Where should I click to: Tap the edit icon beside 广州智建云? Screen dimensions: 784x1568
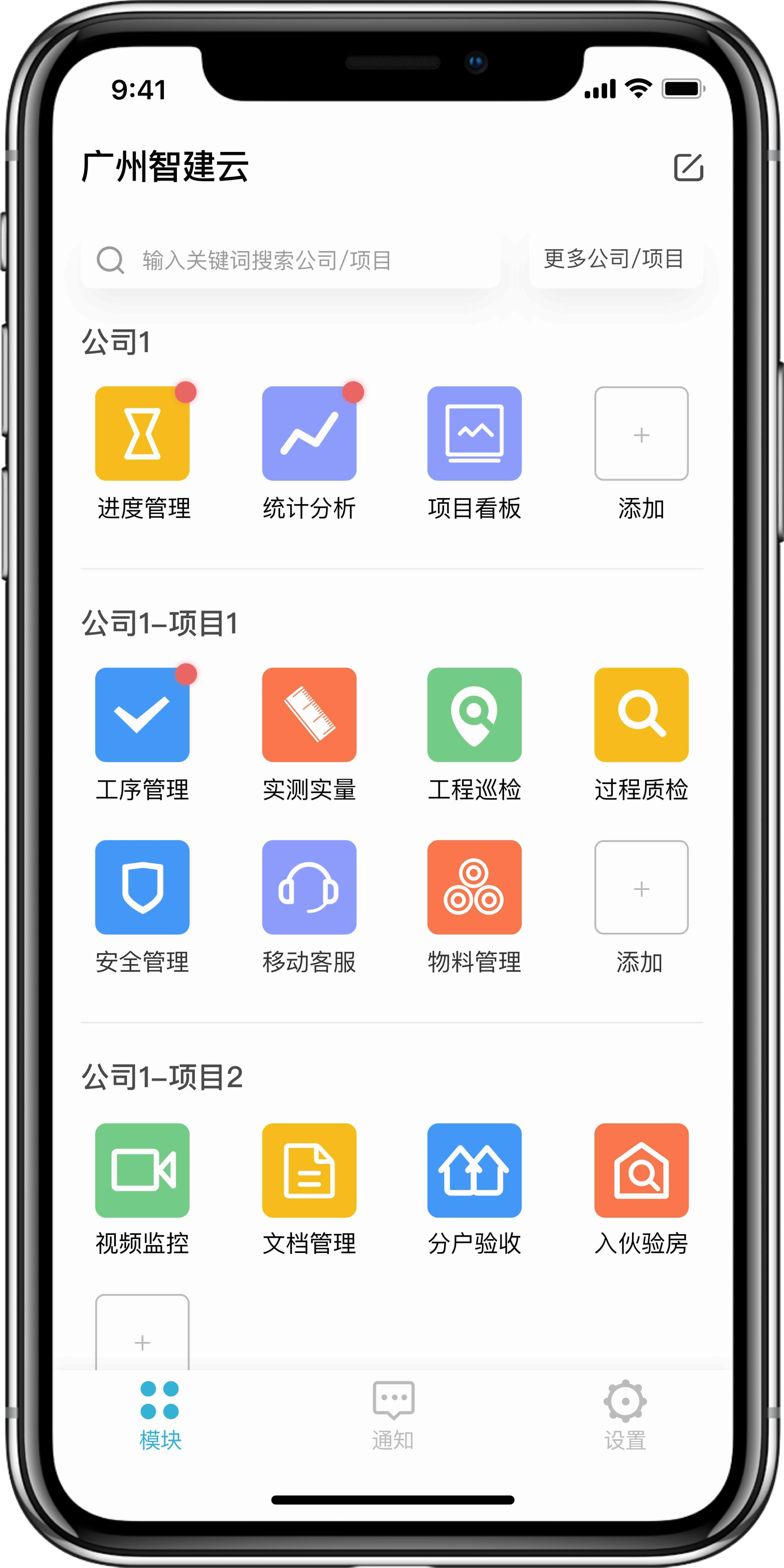[x=688, y=167]
